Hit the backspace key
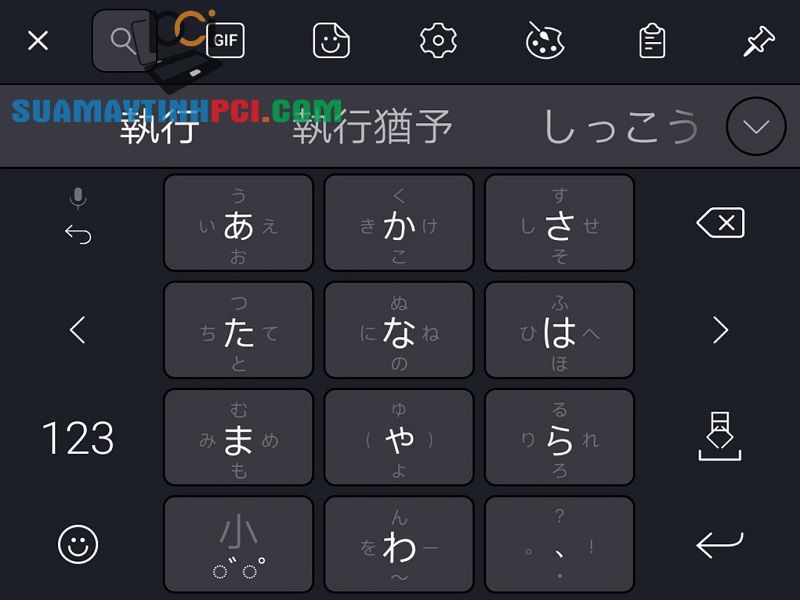Viewport: 800px width, 600px height. point(720,222)
